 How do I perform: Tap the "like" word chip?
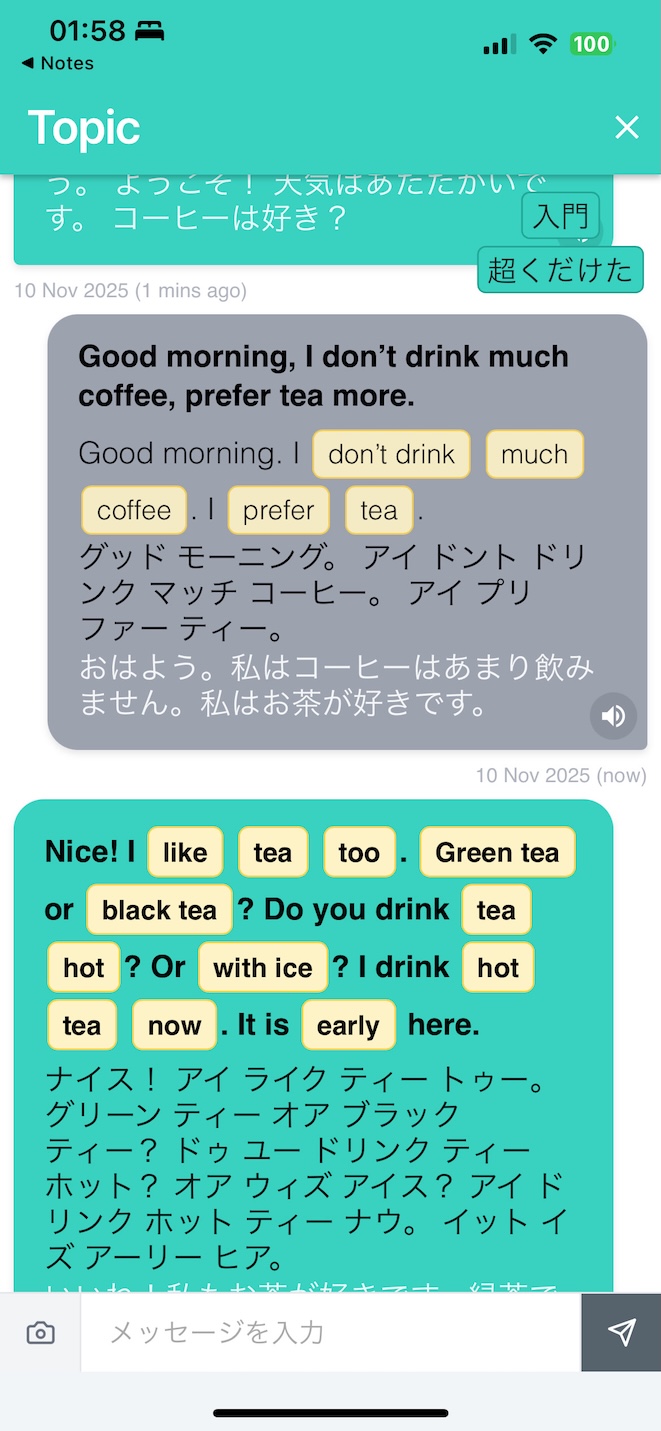point(185,853)
